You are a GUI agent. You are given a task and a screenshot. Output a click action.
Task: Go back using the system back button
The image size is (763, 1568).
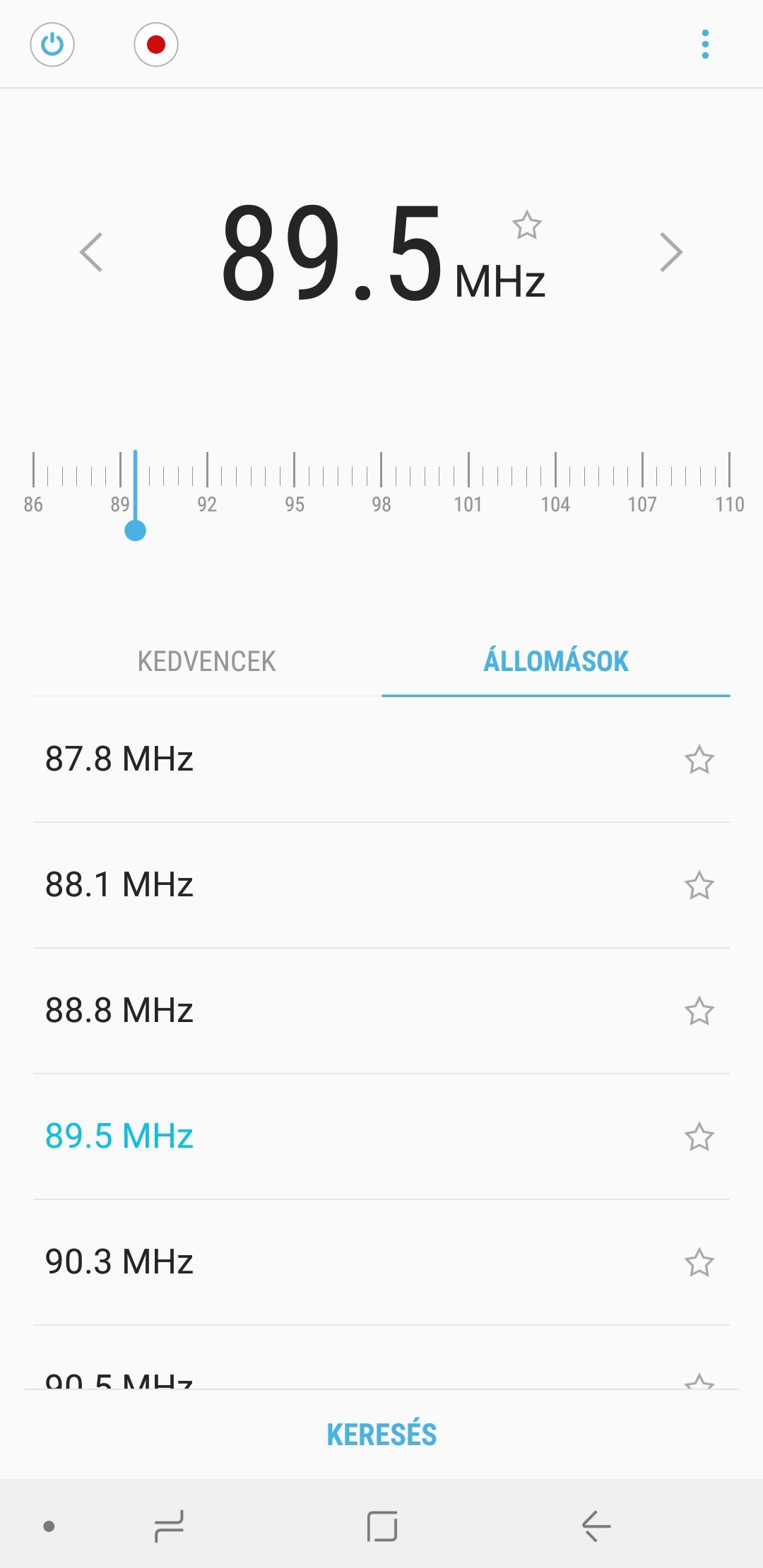tap(596, 1526)
